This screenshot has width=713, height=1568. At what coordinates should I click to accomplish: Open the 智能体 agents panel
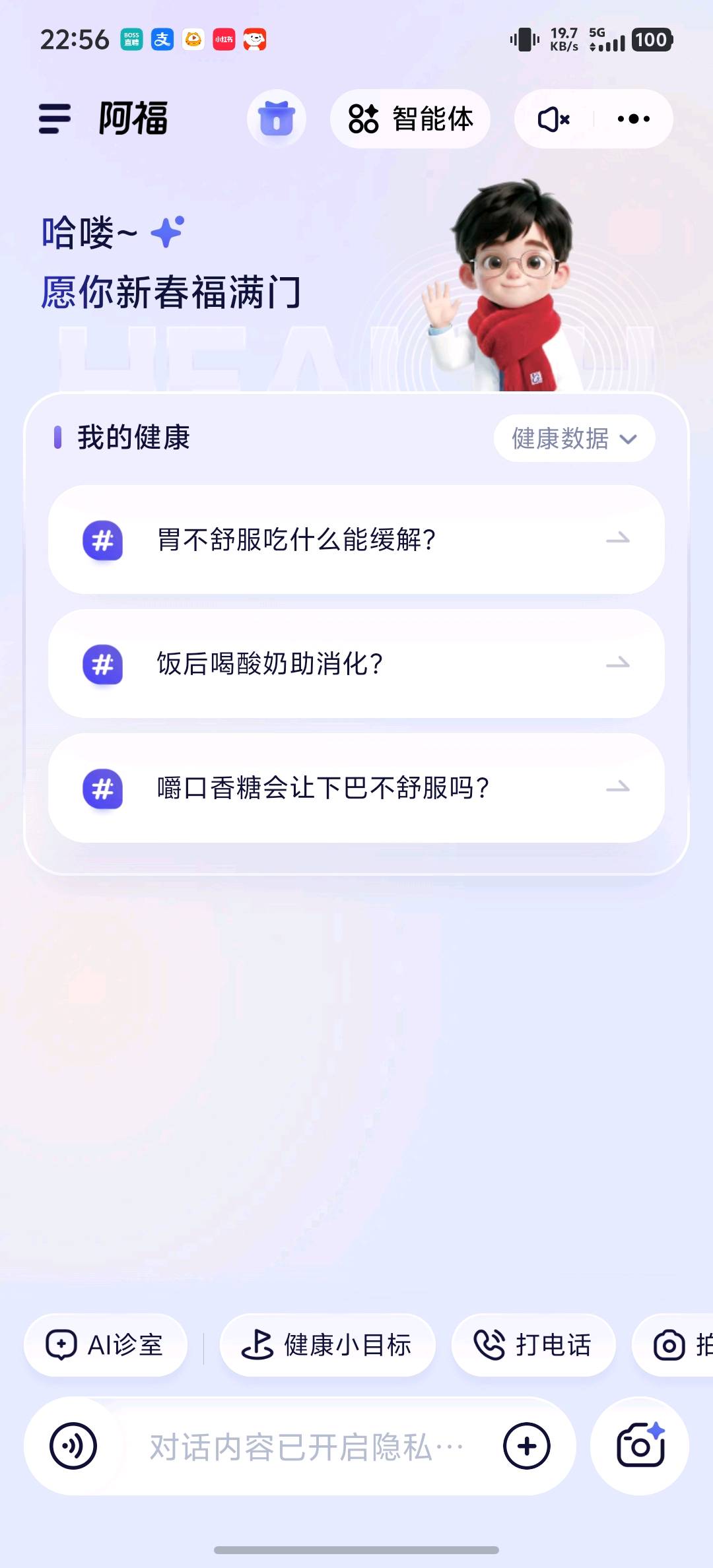click(x=409, y=119)
